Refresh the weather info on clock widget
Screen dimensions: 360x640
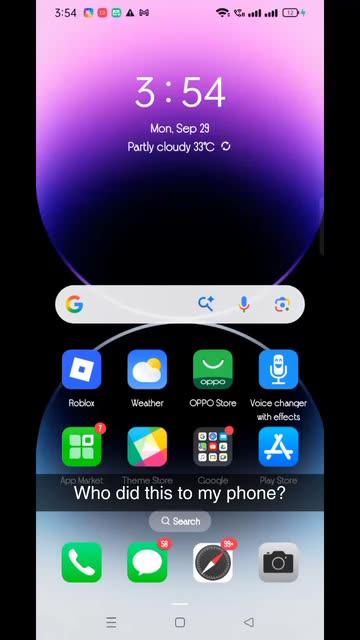pyautogui.click(x=226, y=147)
